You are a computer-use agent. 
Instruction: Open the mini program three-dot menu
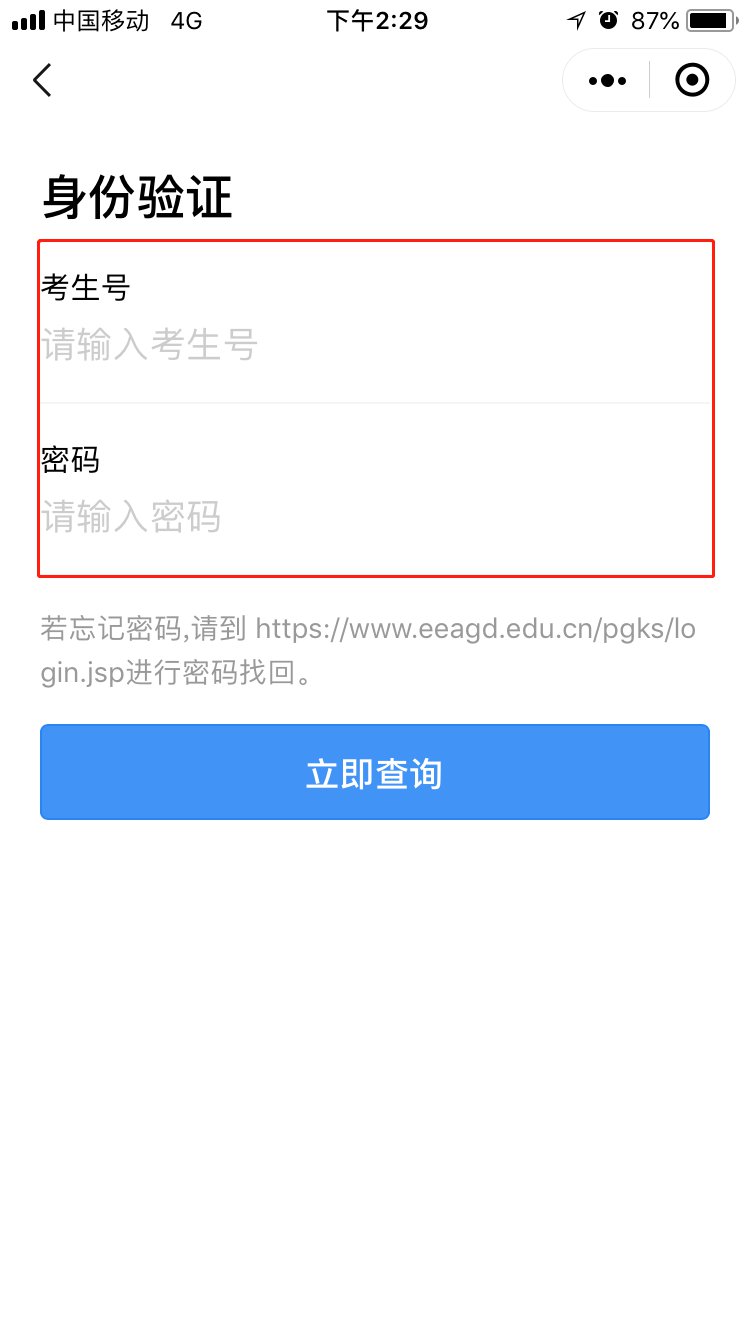607,80
